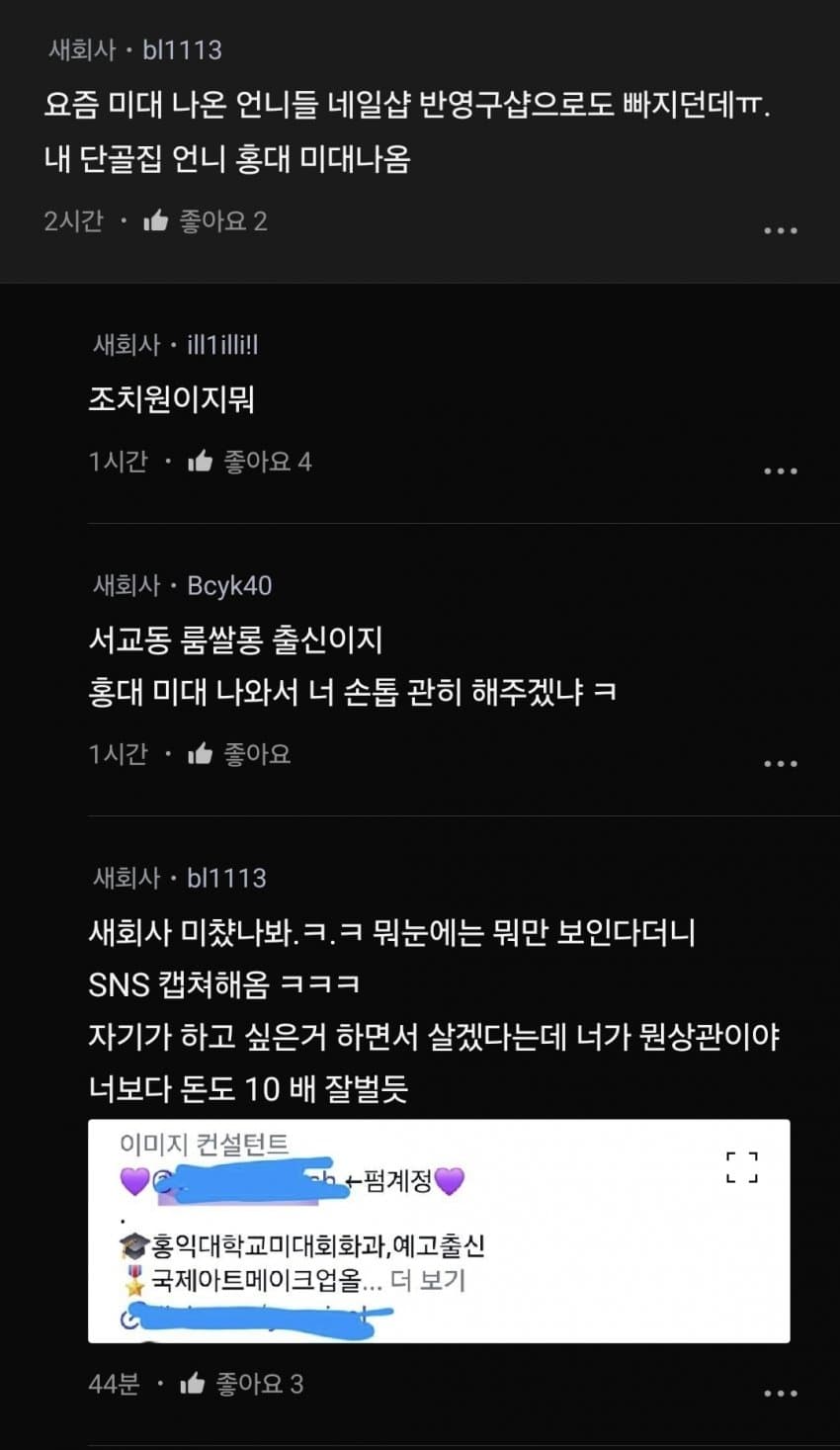Viewport: 840px width, 1450px height.
Task: Open the three-dot options for ill1illi!l's comment
Action: [783, 469]
